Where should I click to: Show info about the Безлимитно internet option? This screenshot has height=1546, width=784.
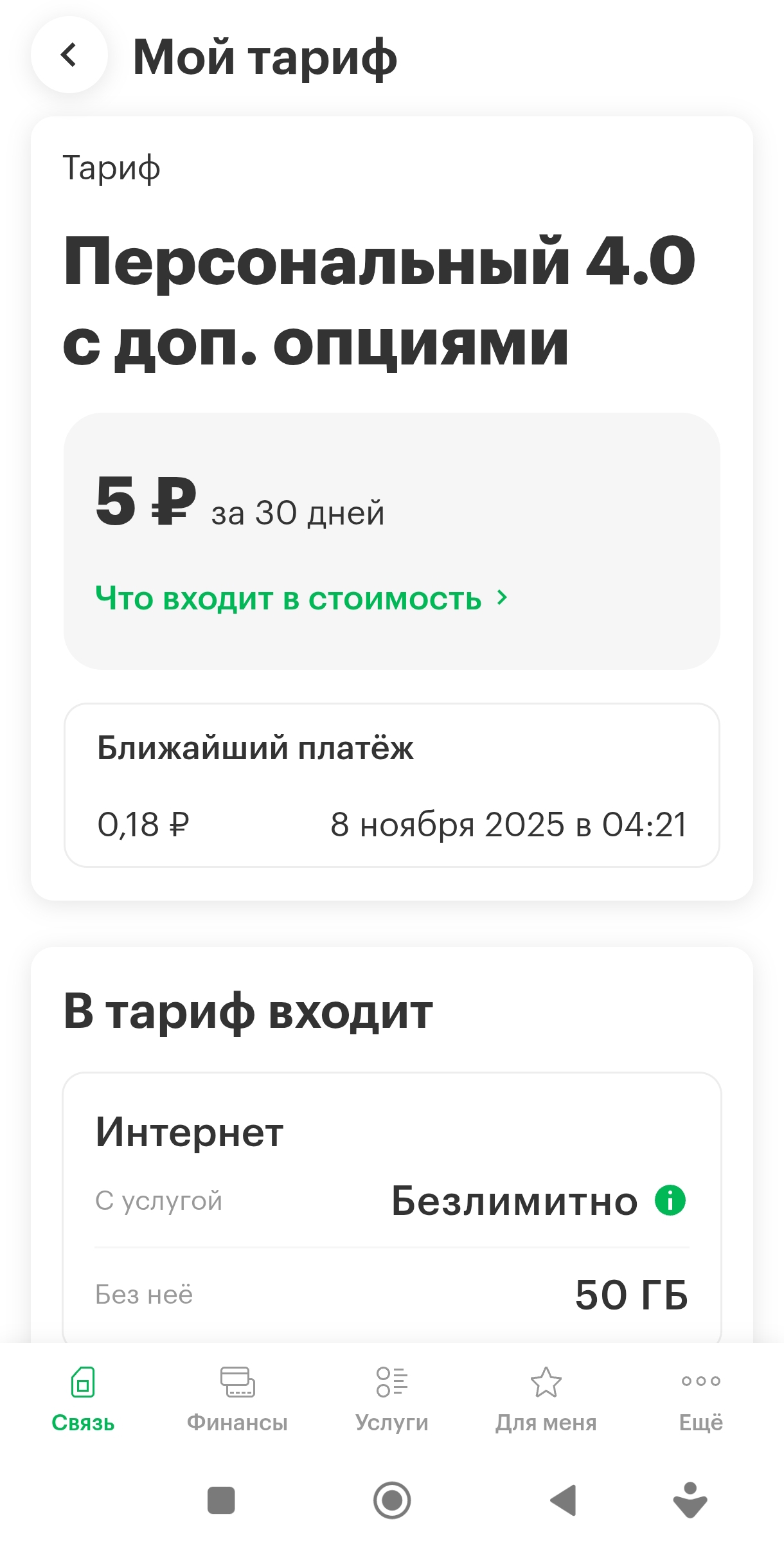click(x=670, y=1200)
